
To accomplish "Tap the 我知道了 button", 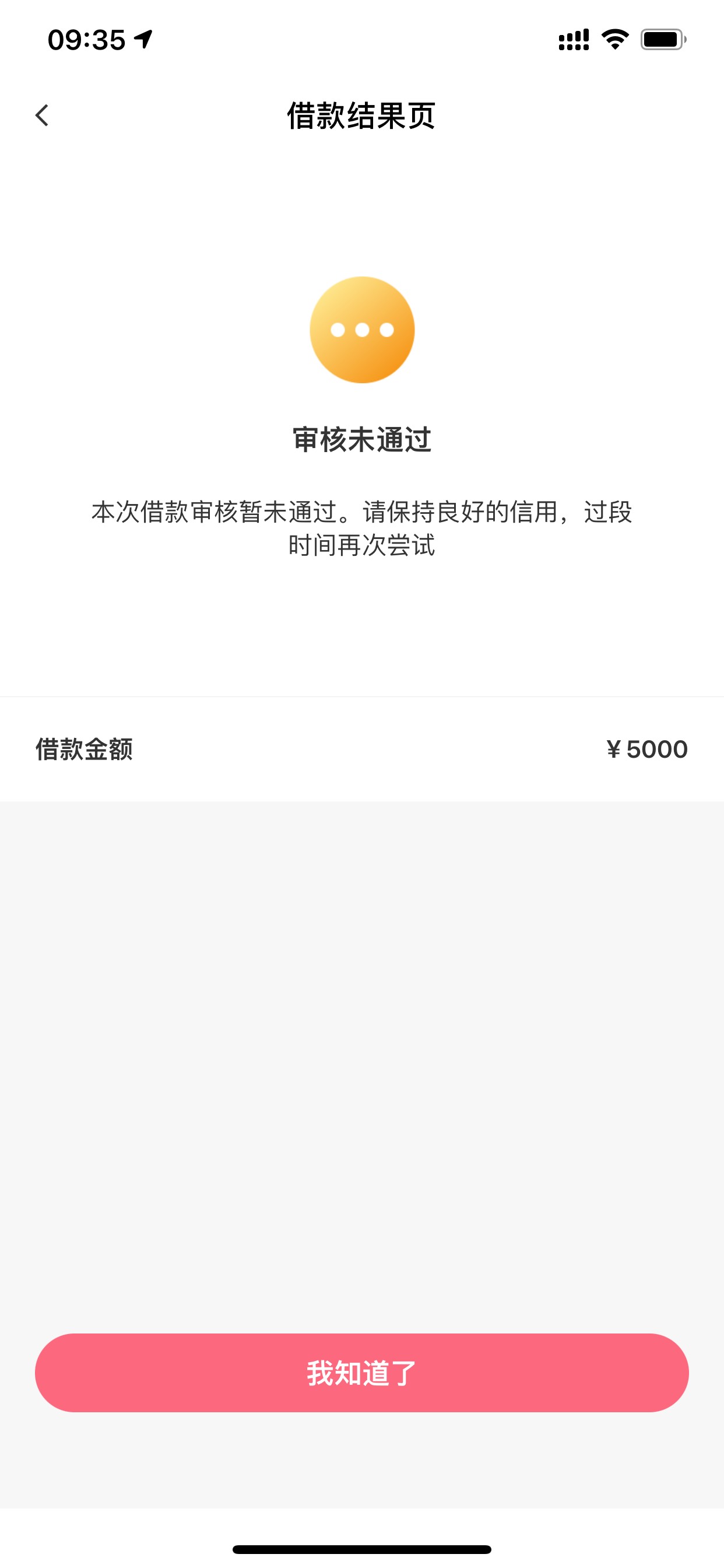I will (361, 1373).
